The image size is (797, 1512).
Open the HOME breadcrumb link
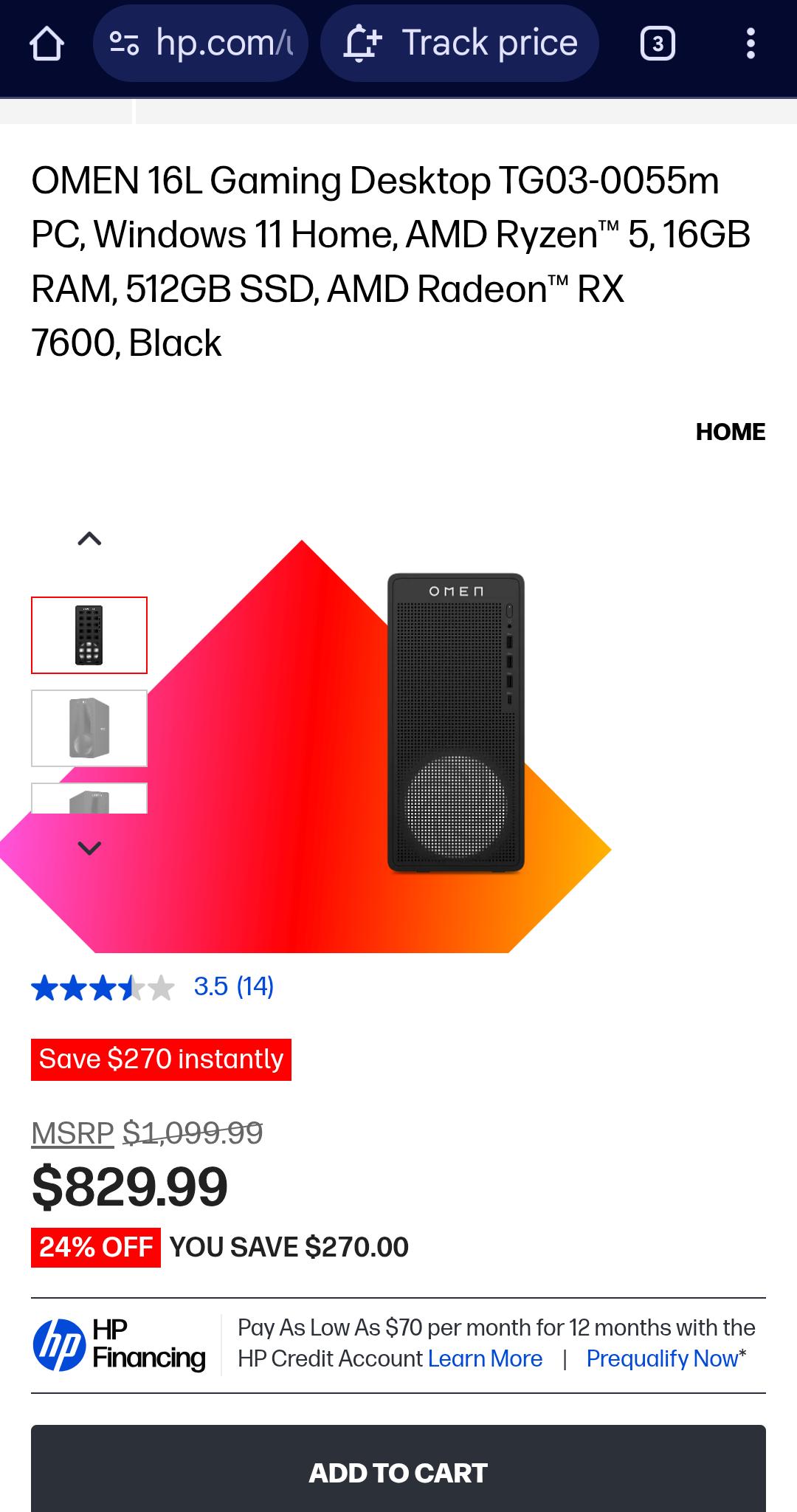pyautogui.click(x=731, y=432)
